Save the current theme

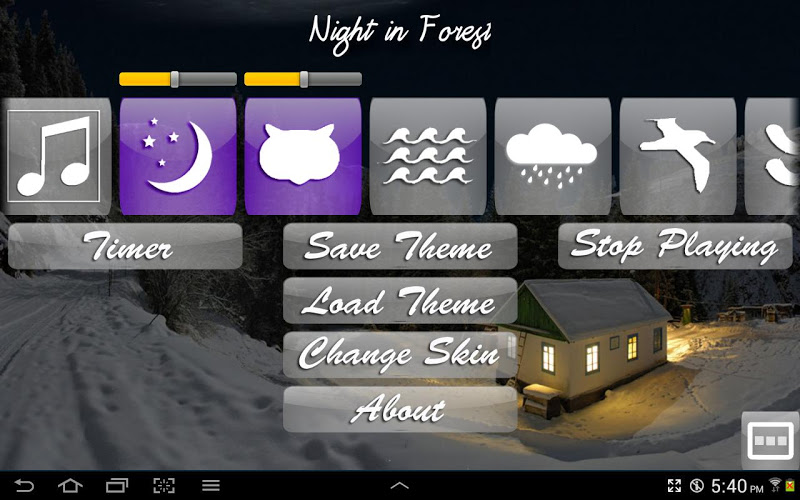pos(399,246)
